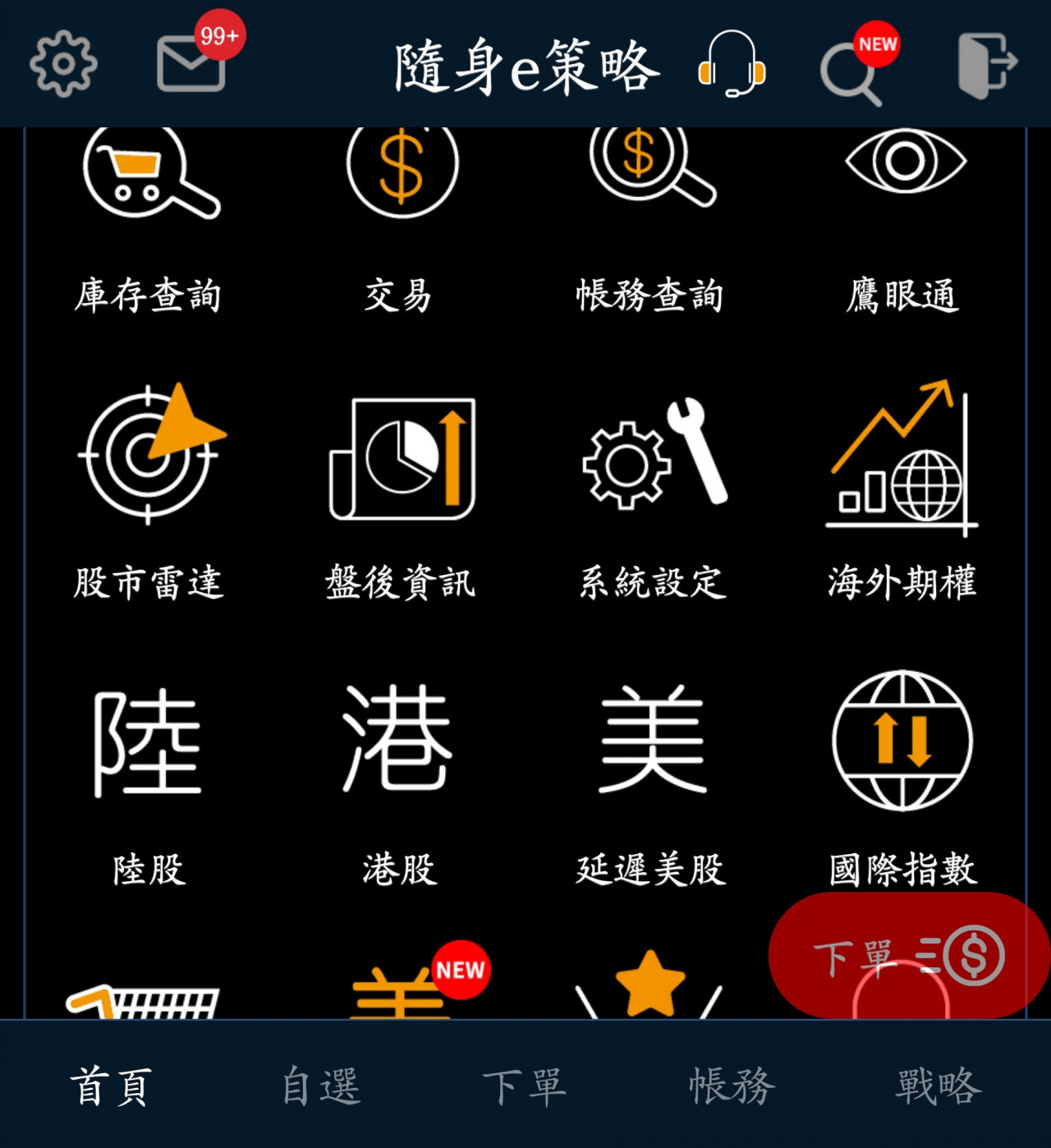Open 海外期權 overseas futures

point(902,493)
